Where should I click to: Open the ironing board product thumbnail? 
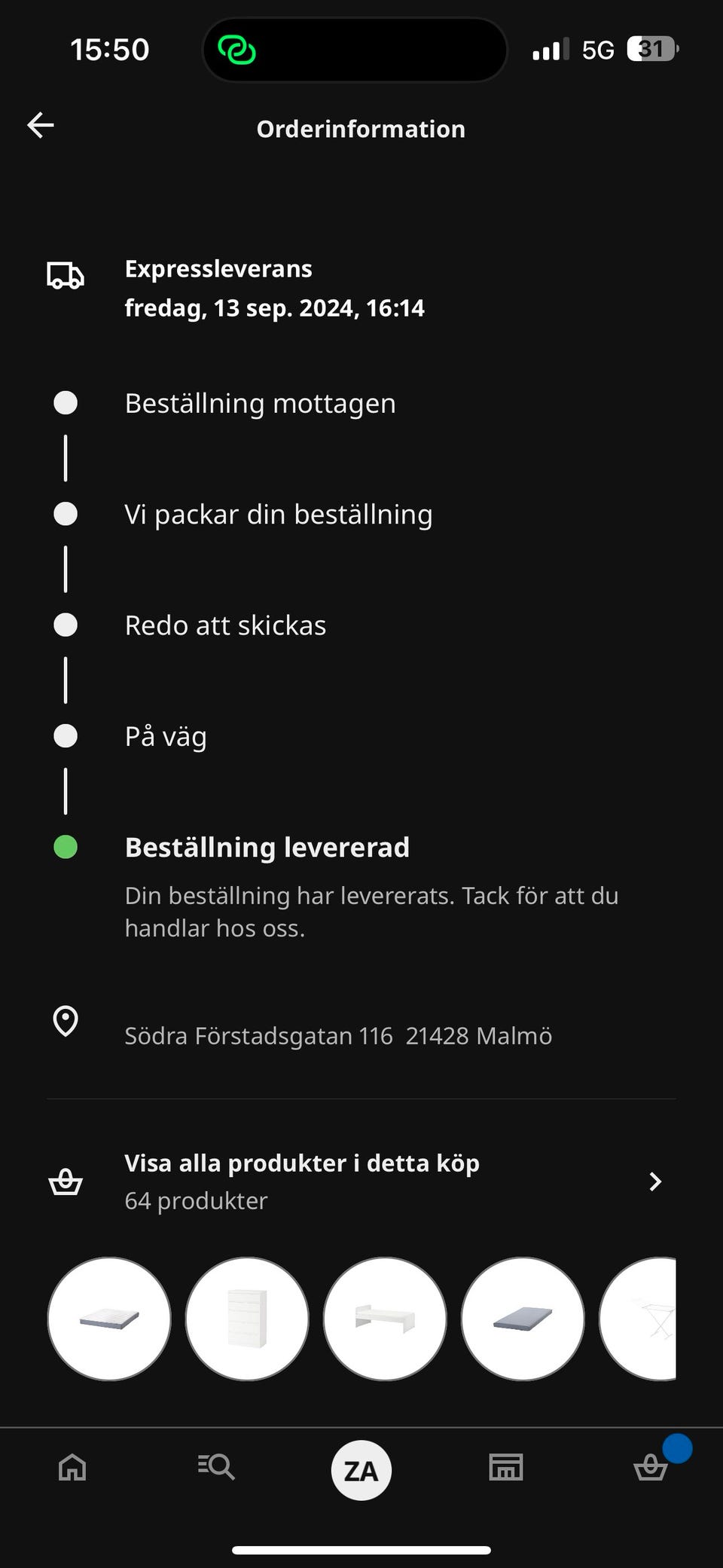(639, 1319)
